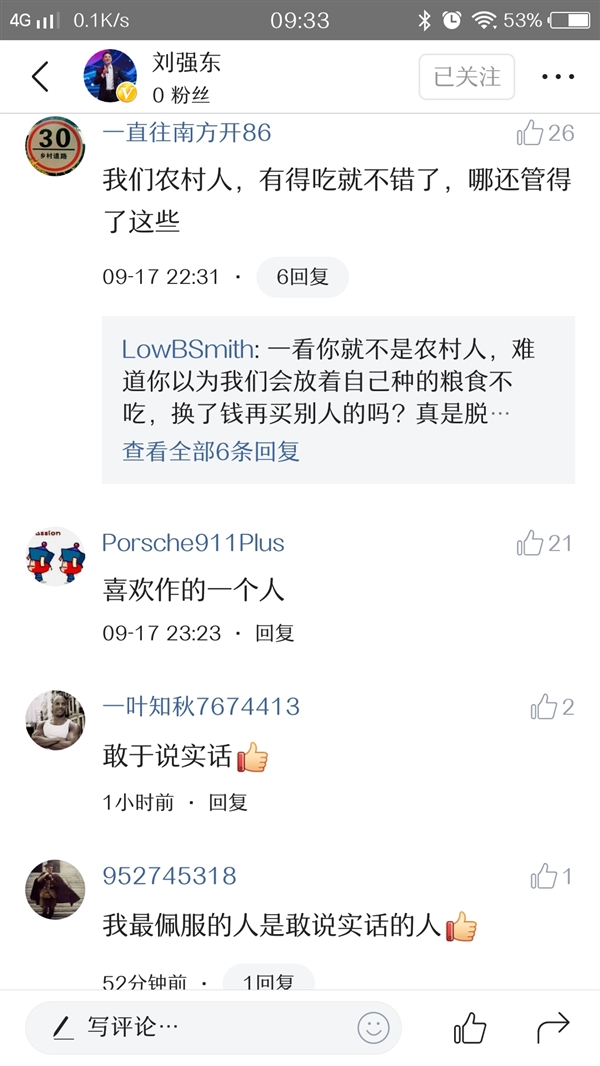600x1066 pixels.
Task: Go back using the top-left arrow
Action: 40,77
